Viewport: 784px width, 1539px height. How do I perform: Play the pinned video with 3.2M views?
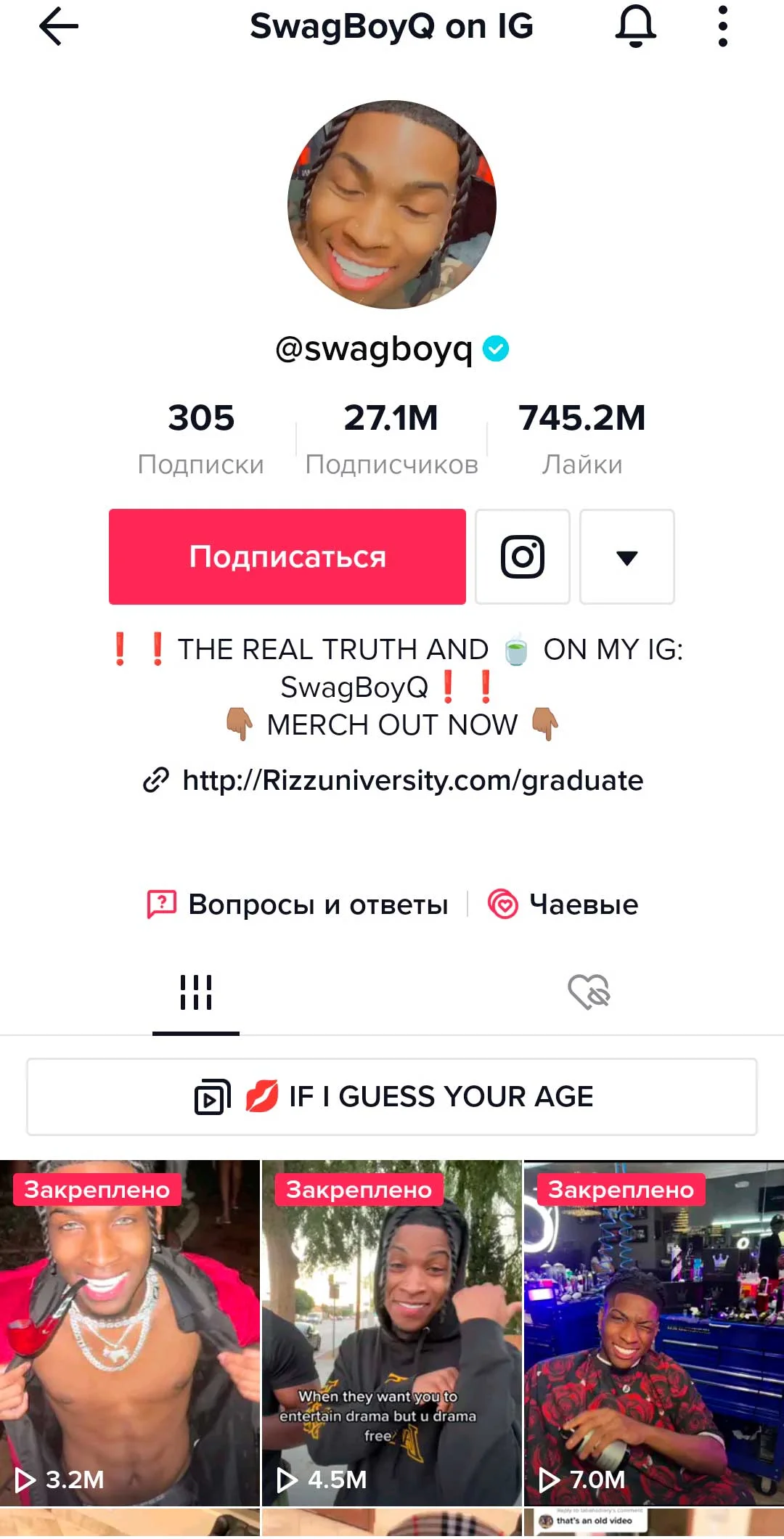click(x=129, y=1332)
